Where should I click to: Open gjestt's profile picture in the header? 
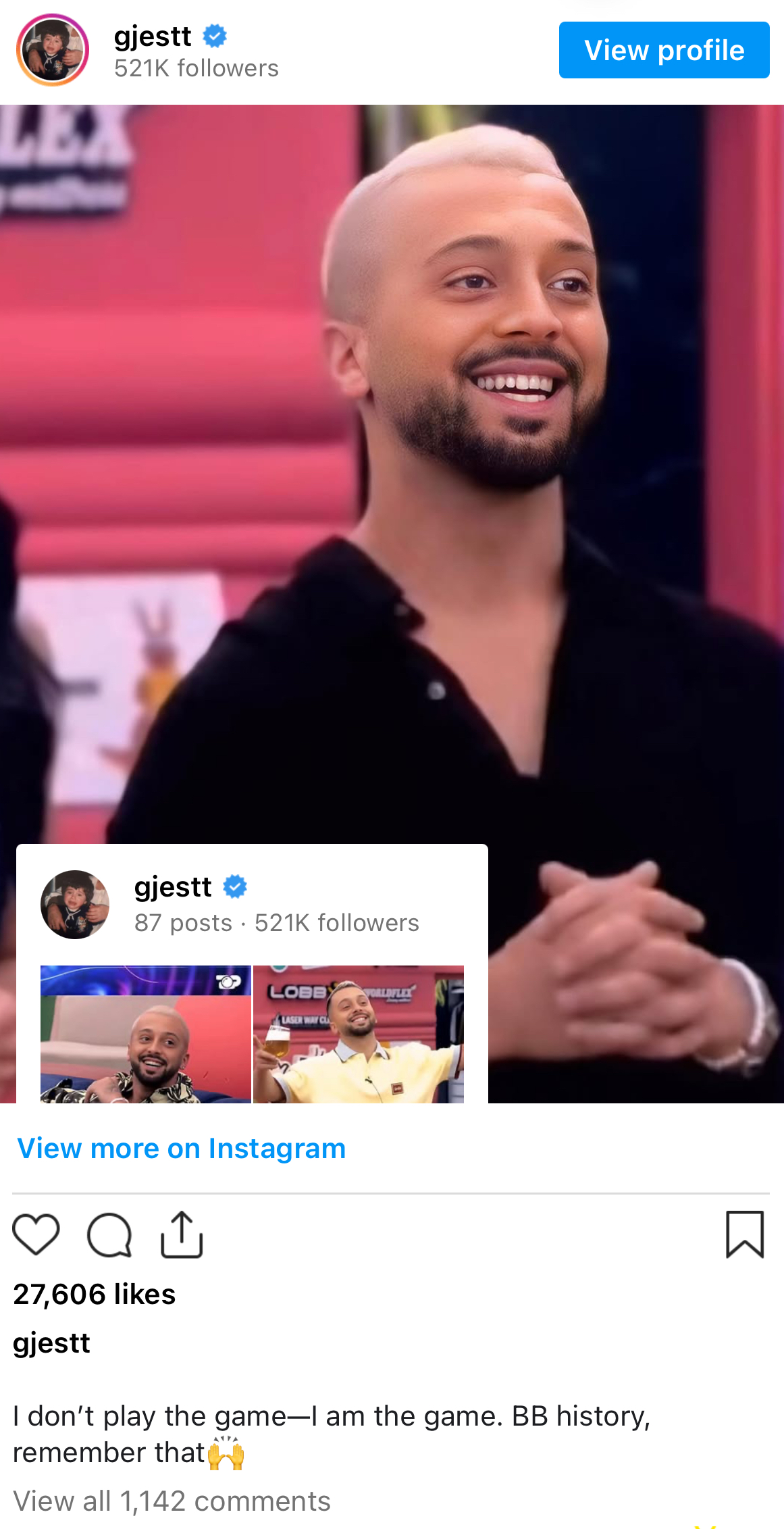coord(53,50)
